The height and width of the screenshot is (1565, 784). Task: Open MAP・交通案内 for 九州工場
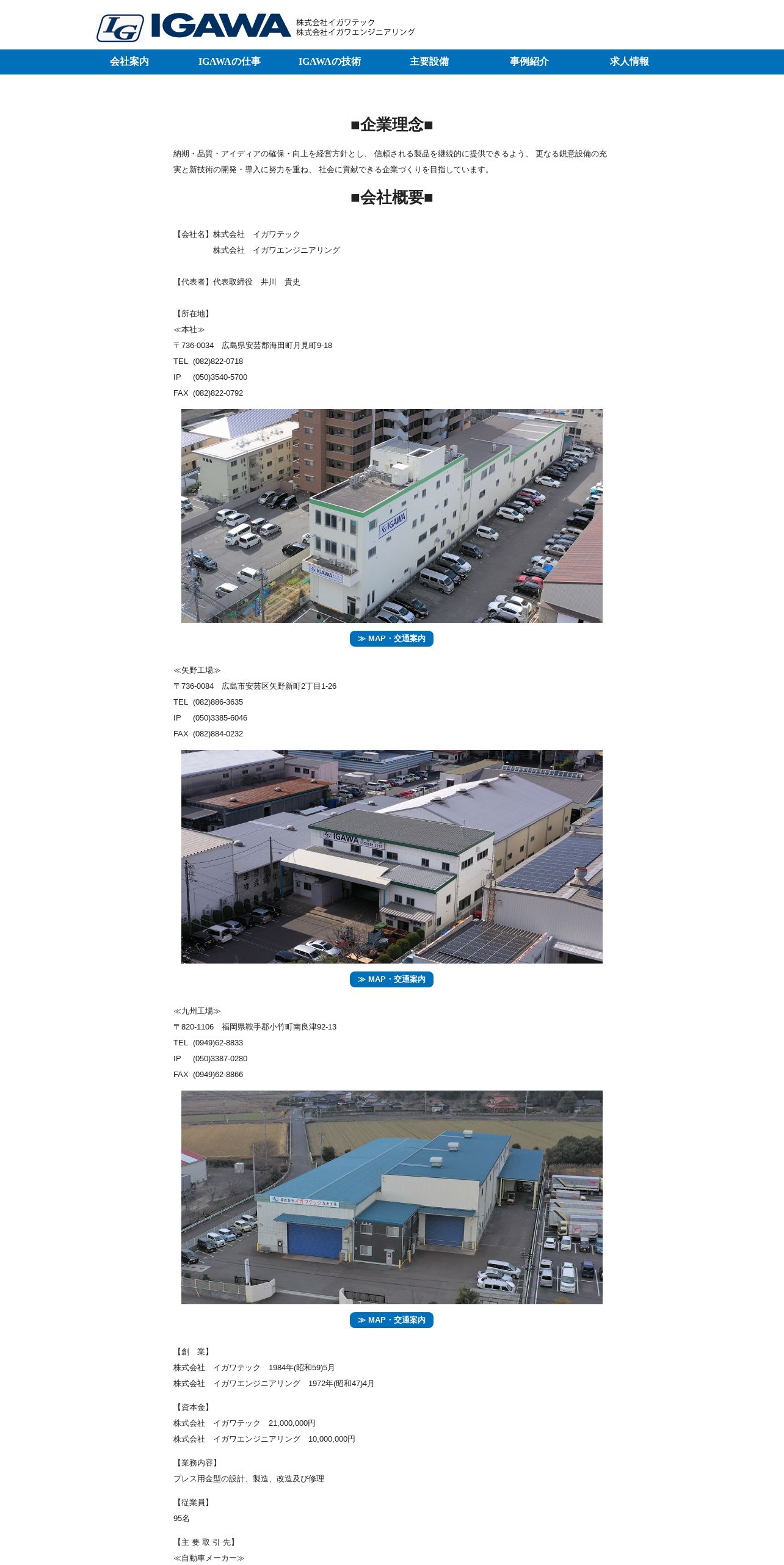point(391,1320)
